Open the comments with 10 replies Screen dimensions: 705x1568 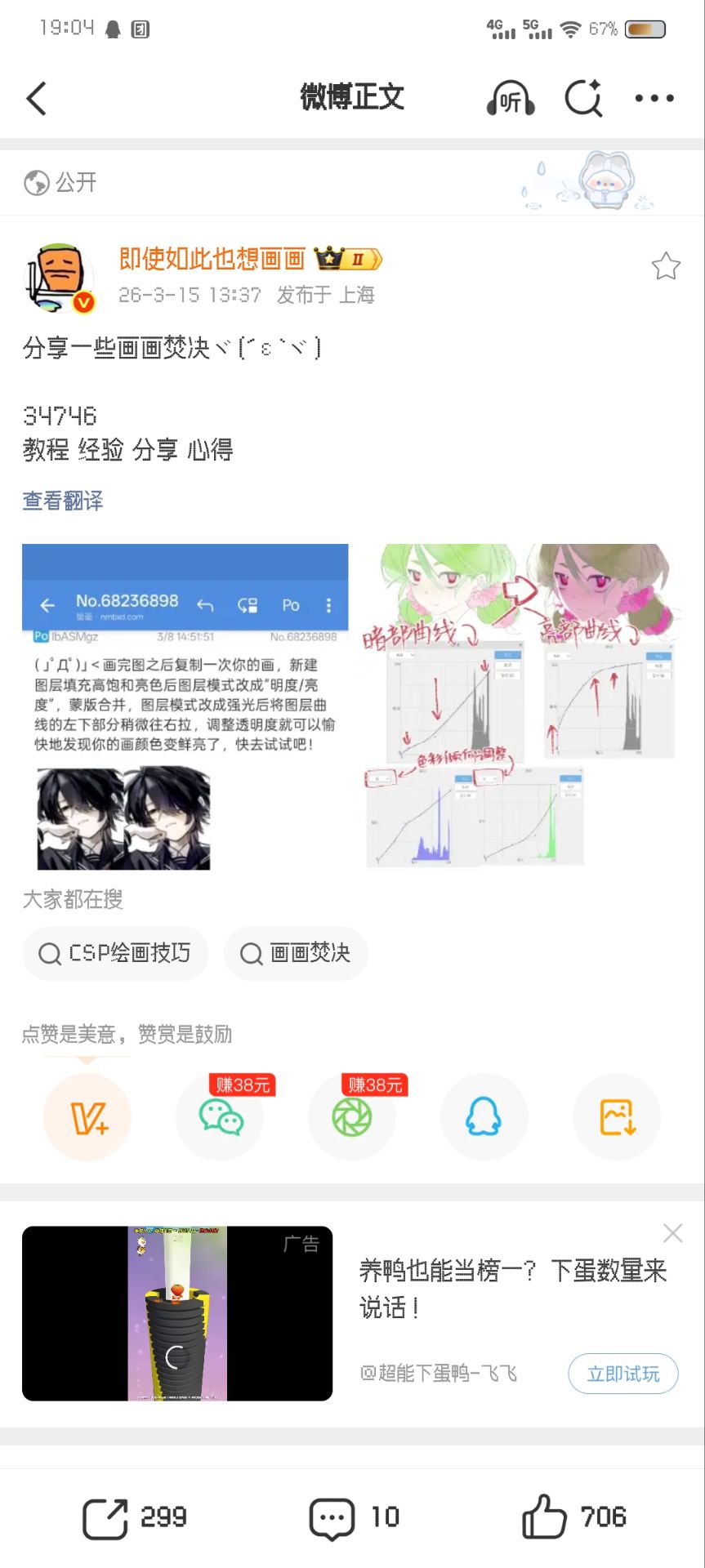(354, 1517)
